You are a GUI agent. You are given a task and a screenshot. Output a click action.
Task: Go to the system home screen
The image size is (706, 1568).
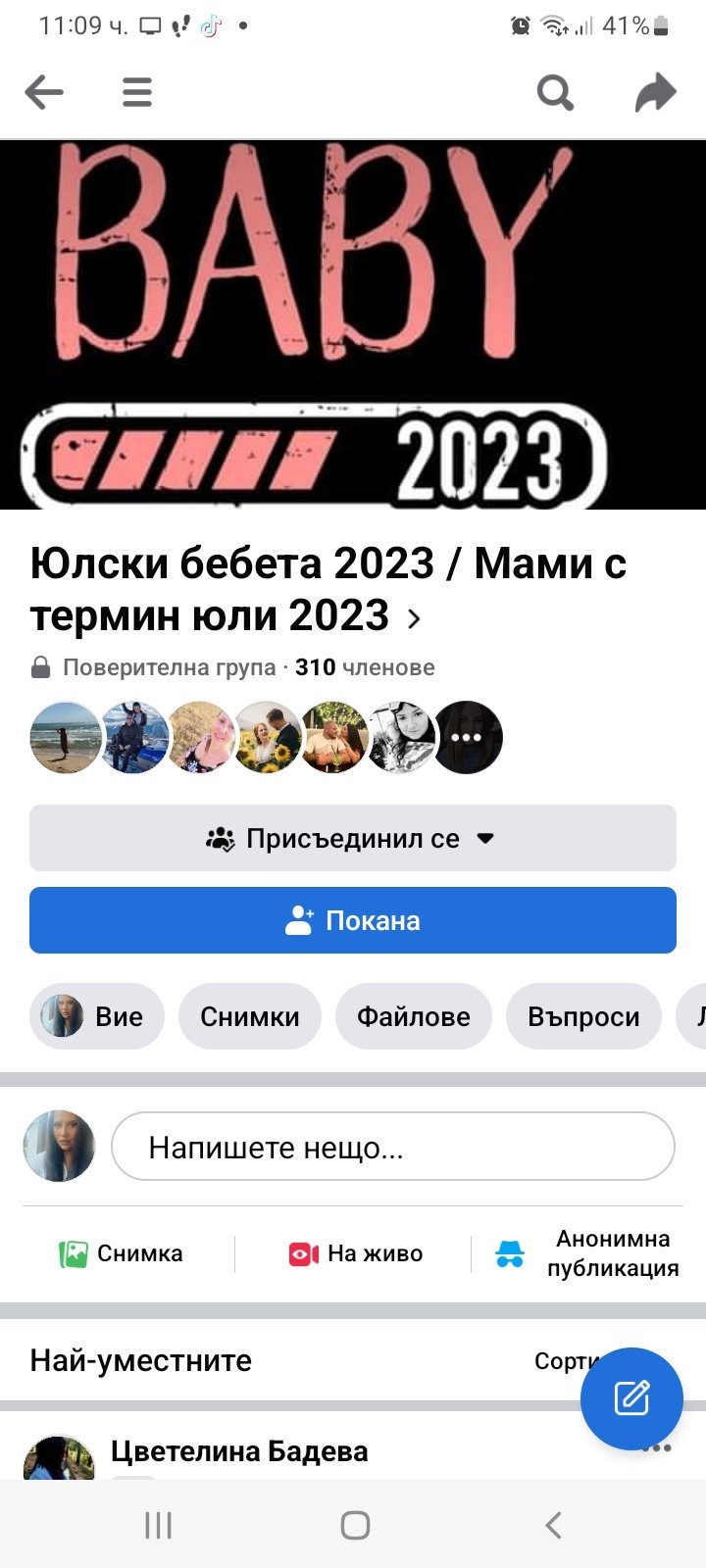coord(354,1525)
